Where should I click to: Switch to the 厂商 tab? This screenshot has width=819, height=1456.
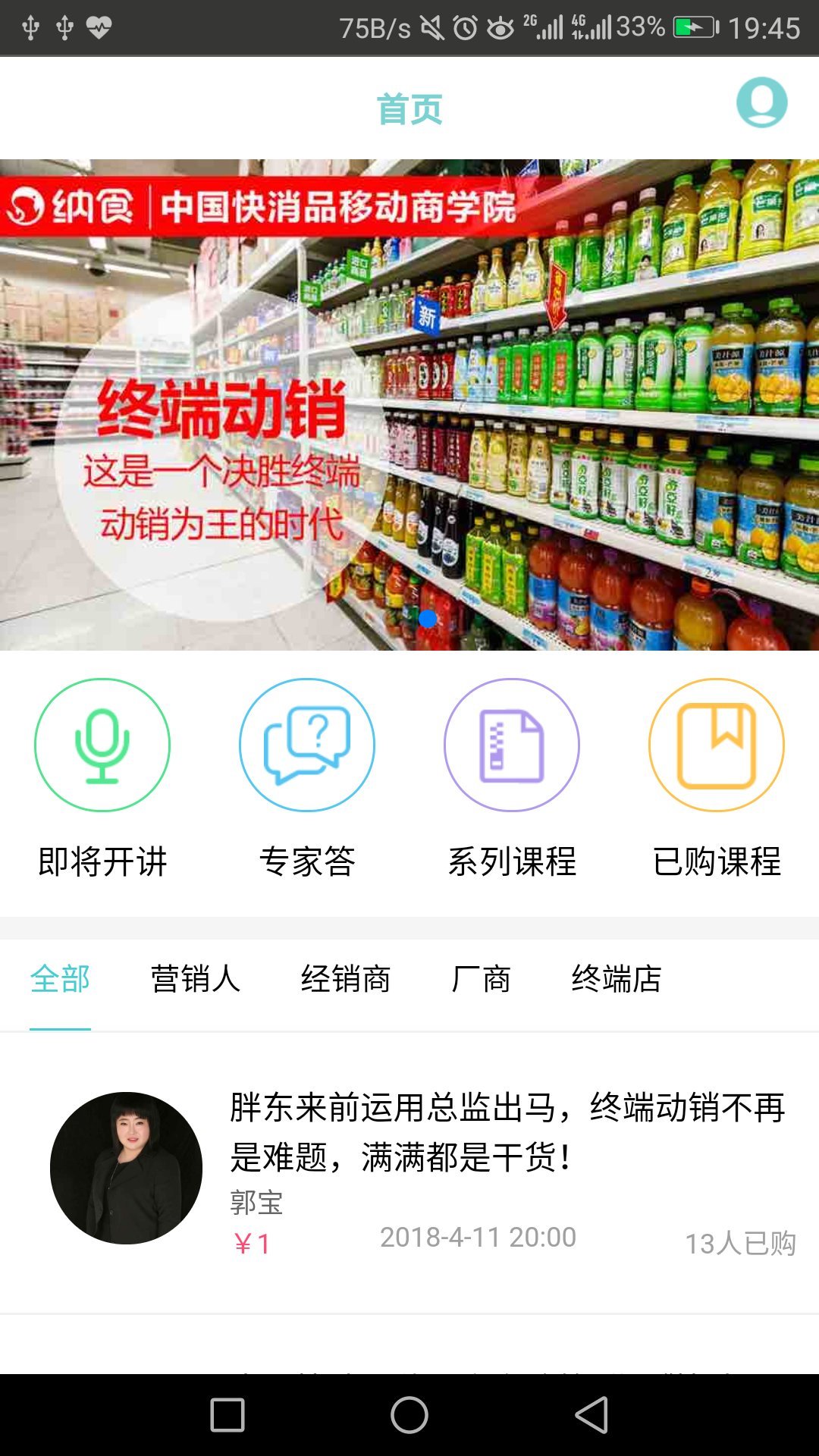pos(481,979)
